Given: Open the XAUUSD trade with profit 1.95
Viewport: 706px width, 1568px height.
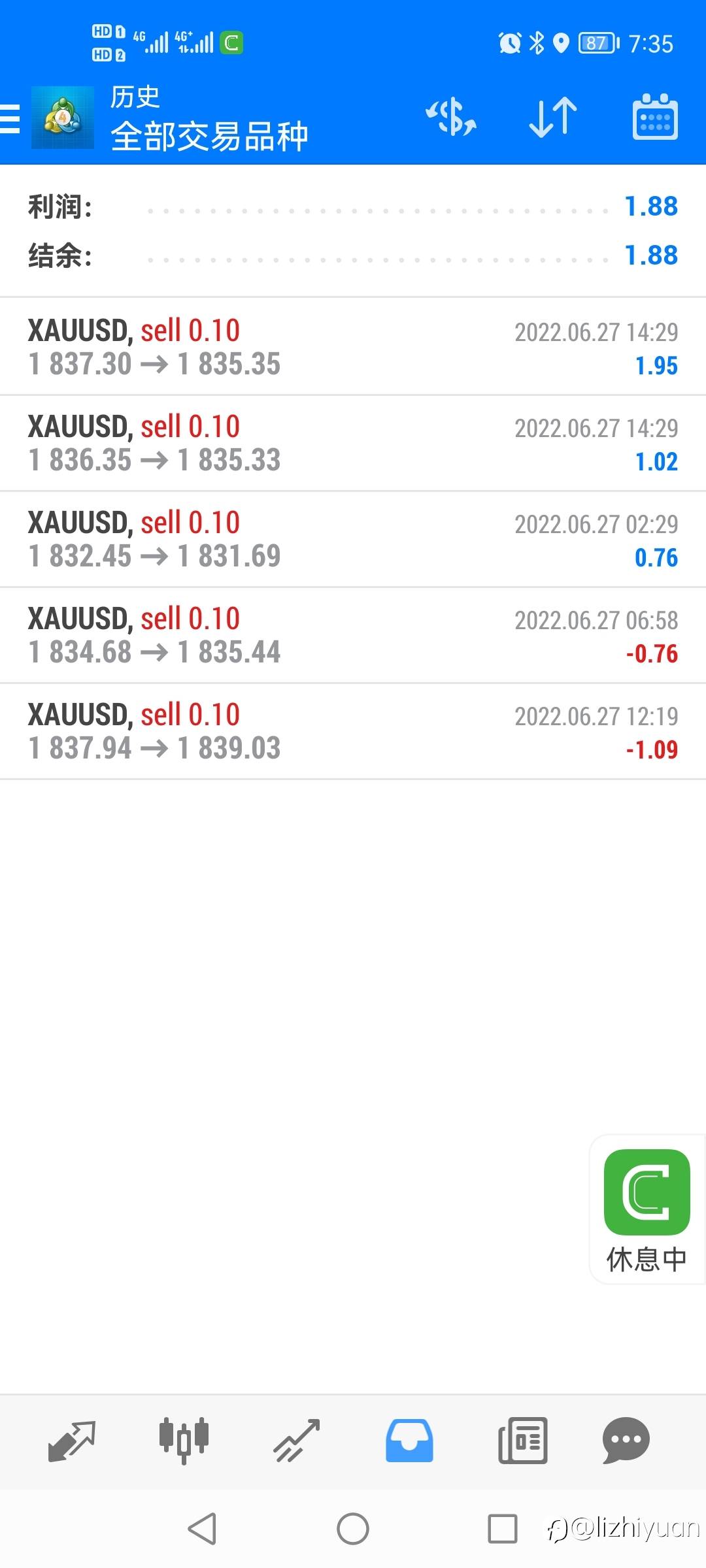Looking at the screenshot, I should (x=353, y=347).
